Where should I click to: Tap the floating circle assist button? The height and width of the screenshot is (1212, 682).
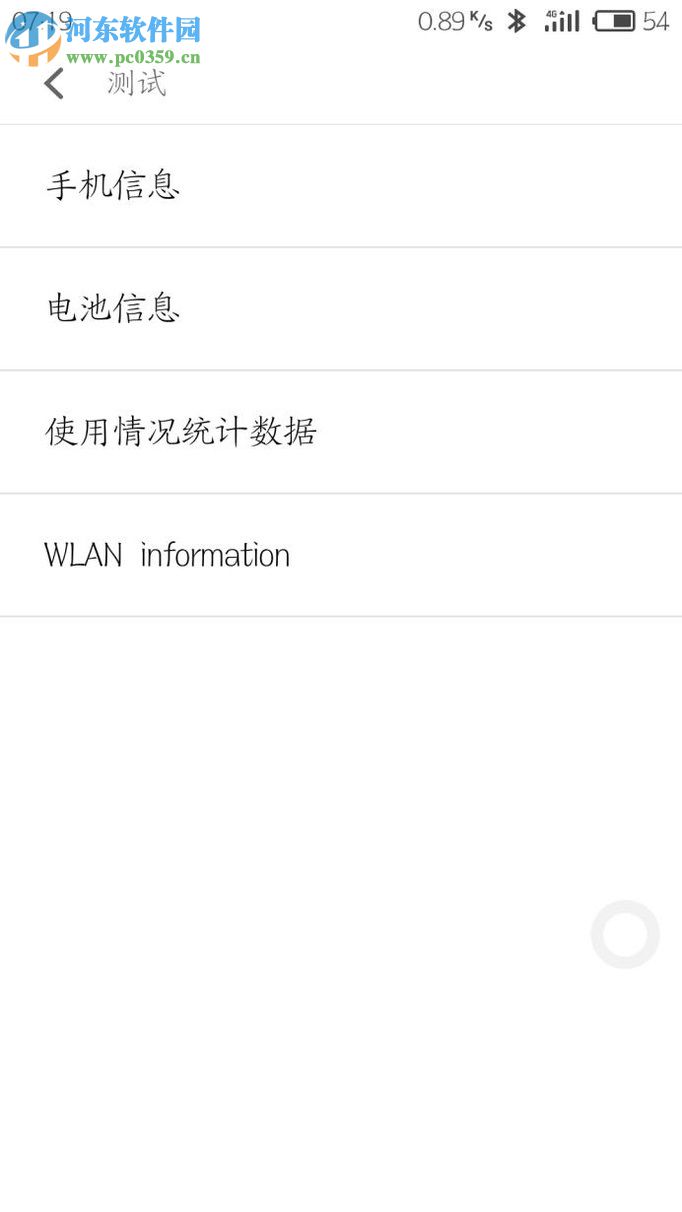click(625, 934)
